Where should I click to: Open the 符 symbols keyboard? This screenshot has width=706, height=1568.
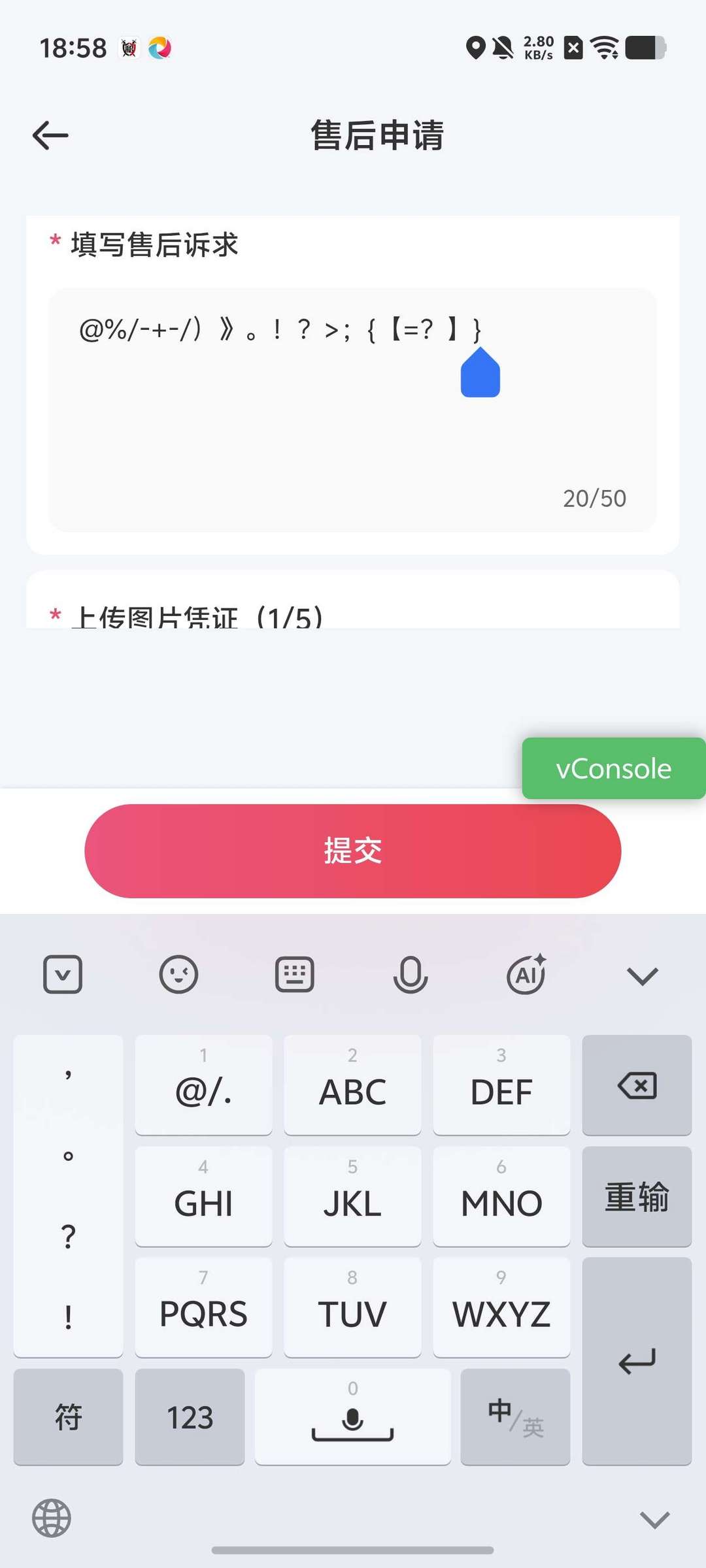[x=68, y=1417]
